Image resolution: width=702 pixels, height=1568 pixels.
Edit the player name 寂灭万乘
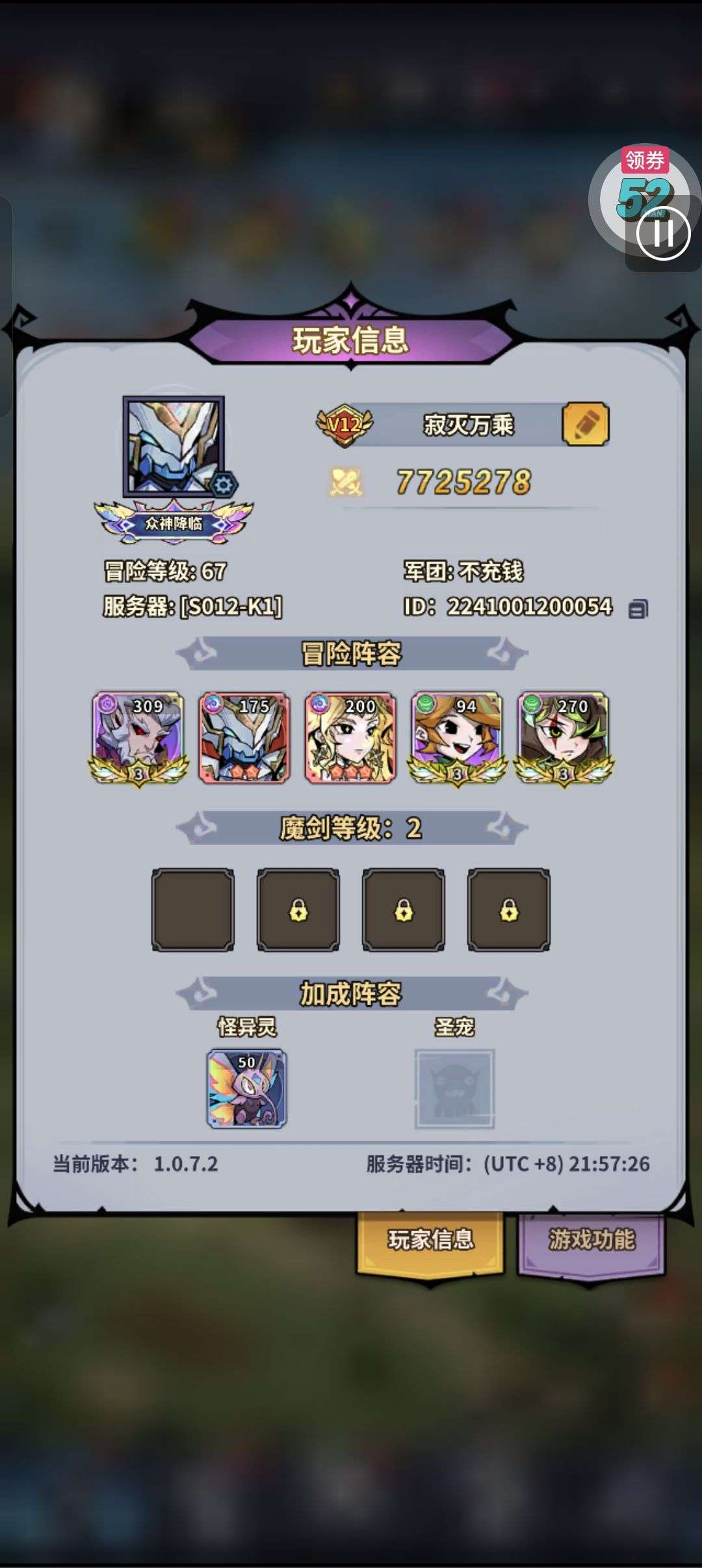(x=585, y=425)
